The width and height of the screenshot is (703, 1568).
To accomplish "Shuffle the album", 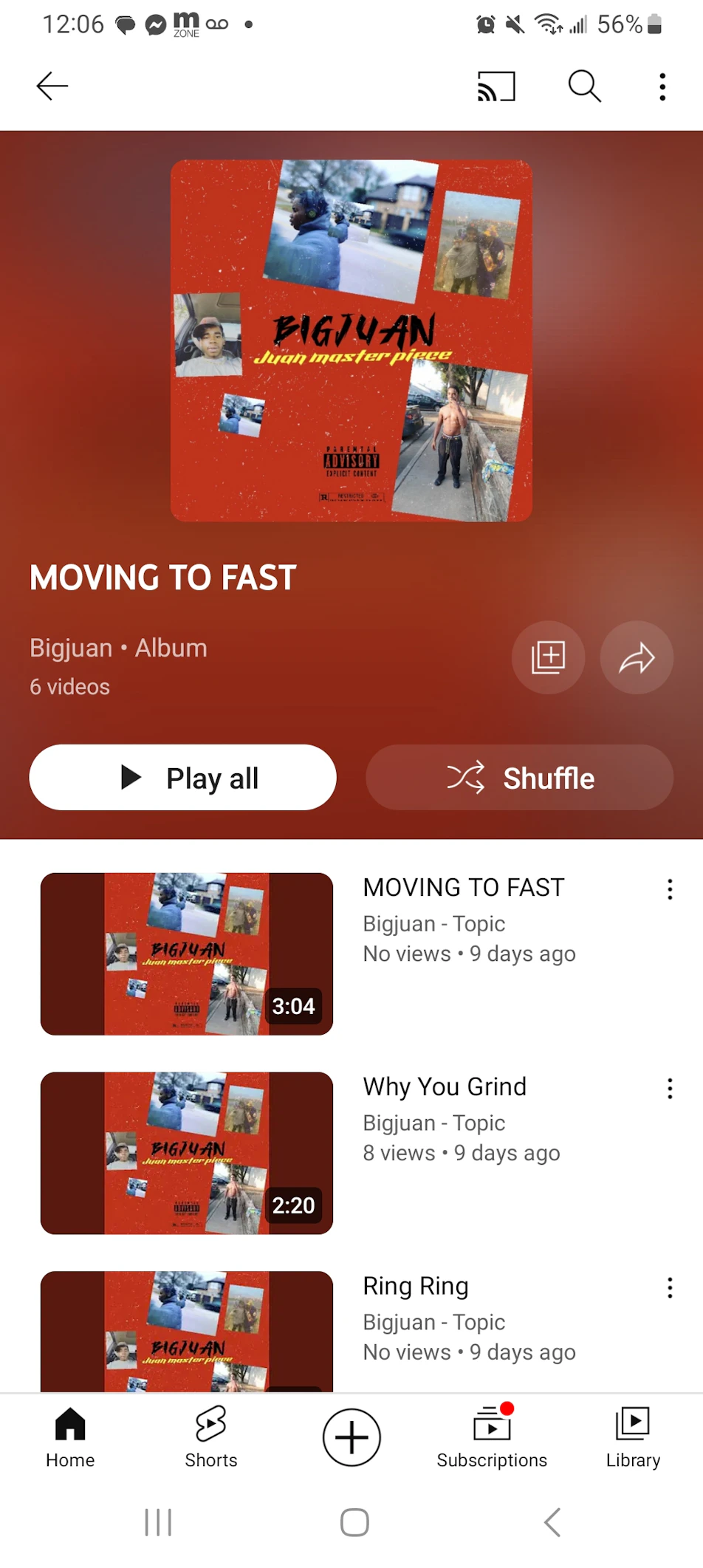I will point(520,777).
